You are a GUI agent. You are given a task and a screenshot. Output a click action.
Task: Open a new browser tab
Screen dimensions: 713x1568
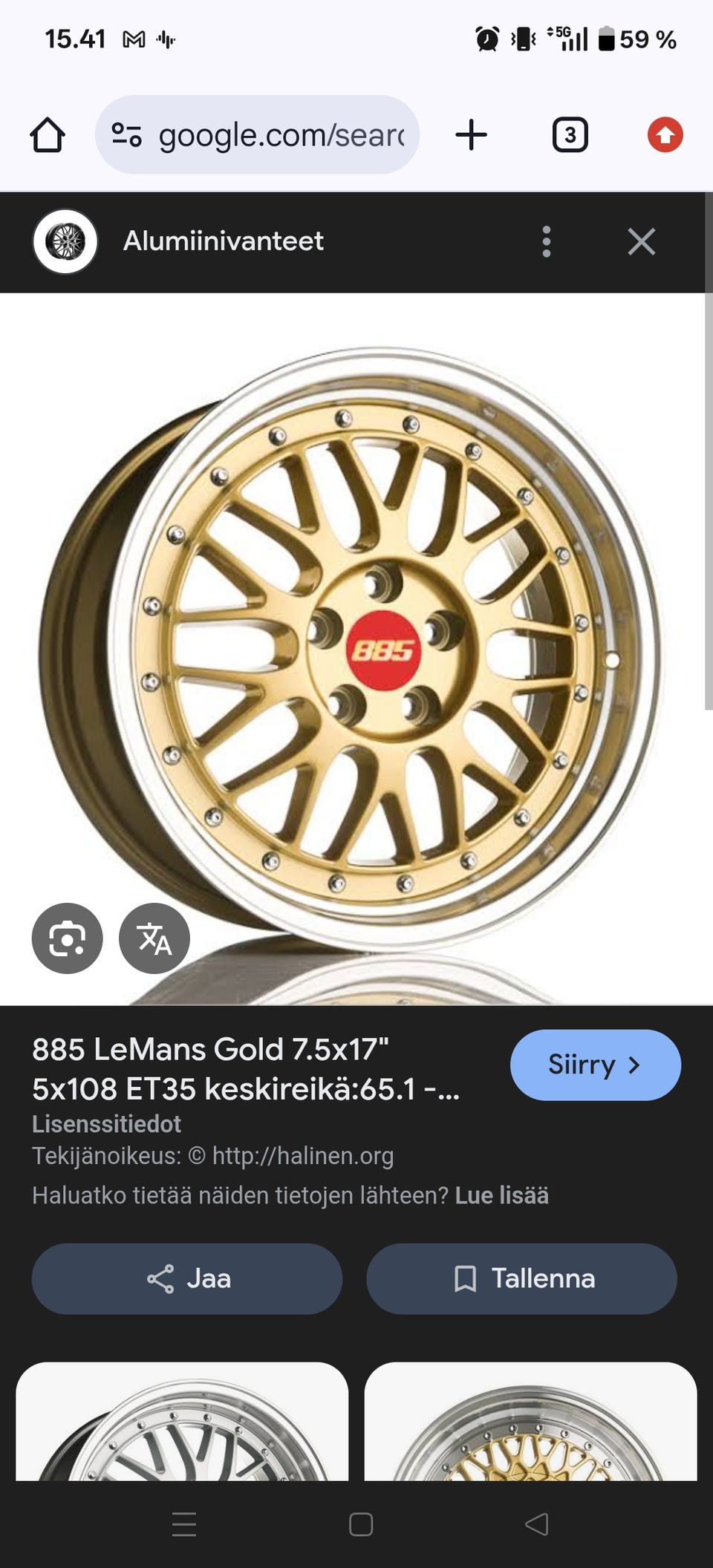point(471,135)
